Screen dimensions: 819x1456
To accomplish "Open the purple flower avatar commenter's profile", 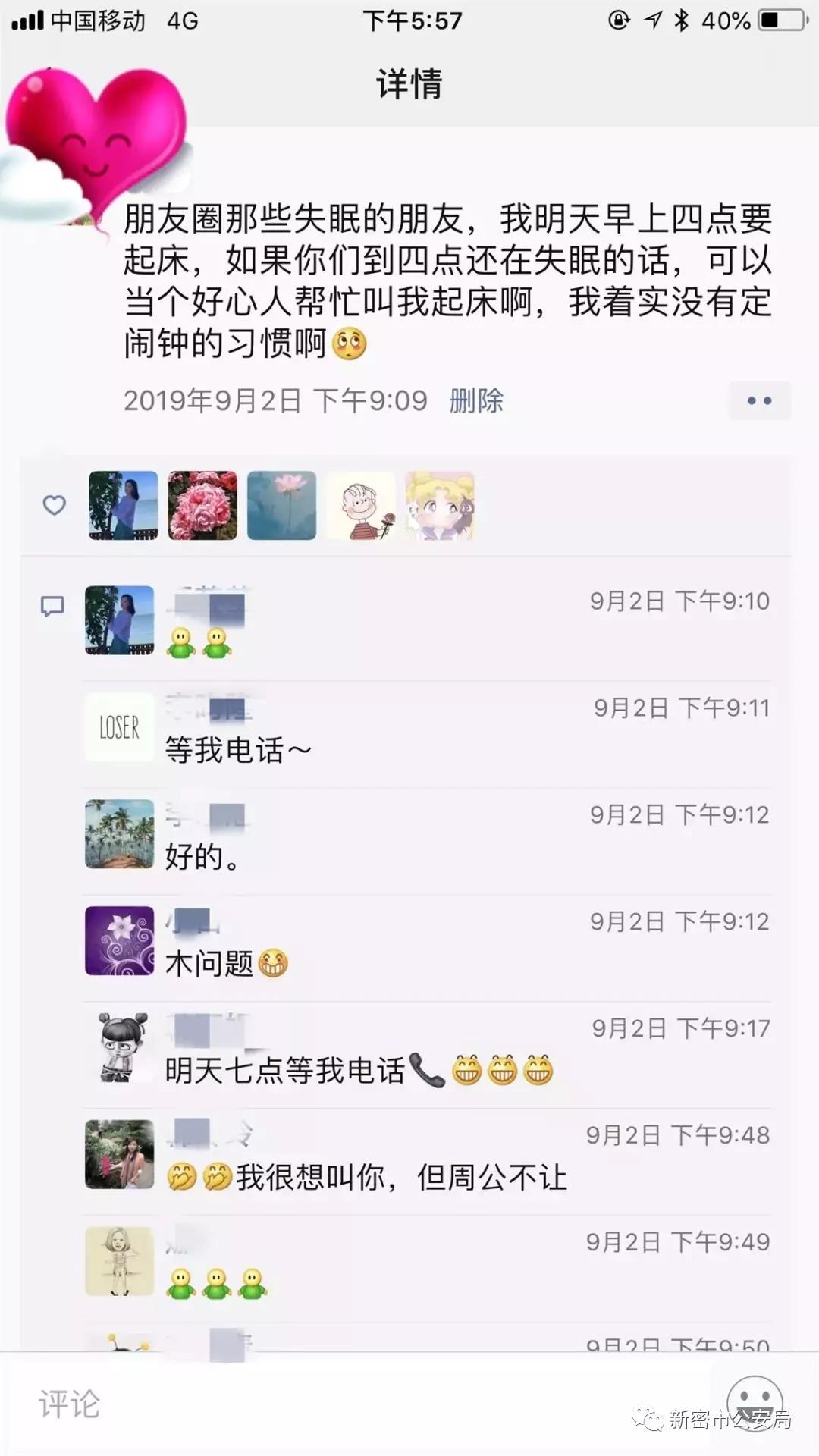I will pos(119,941).
